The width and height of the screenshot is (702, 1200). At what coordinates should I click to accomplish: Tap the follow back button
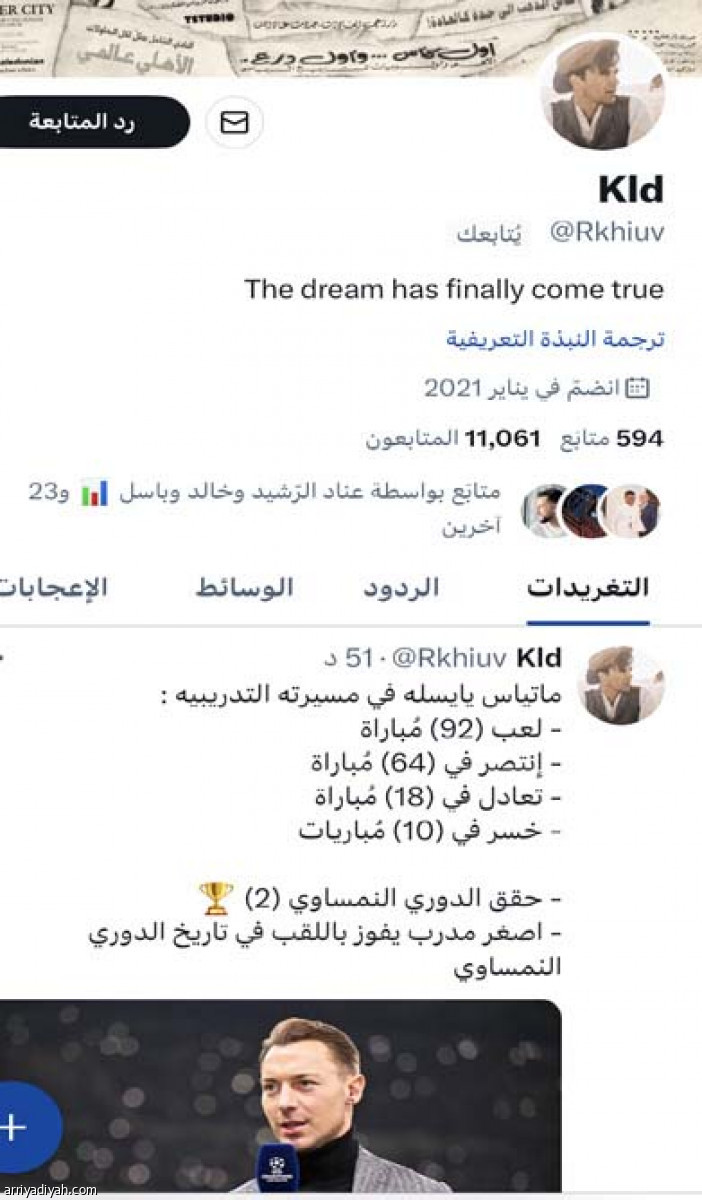click(x=85, y=122)
